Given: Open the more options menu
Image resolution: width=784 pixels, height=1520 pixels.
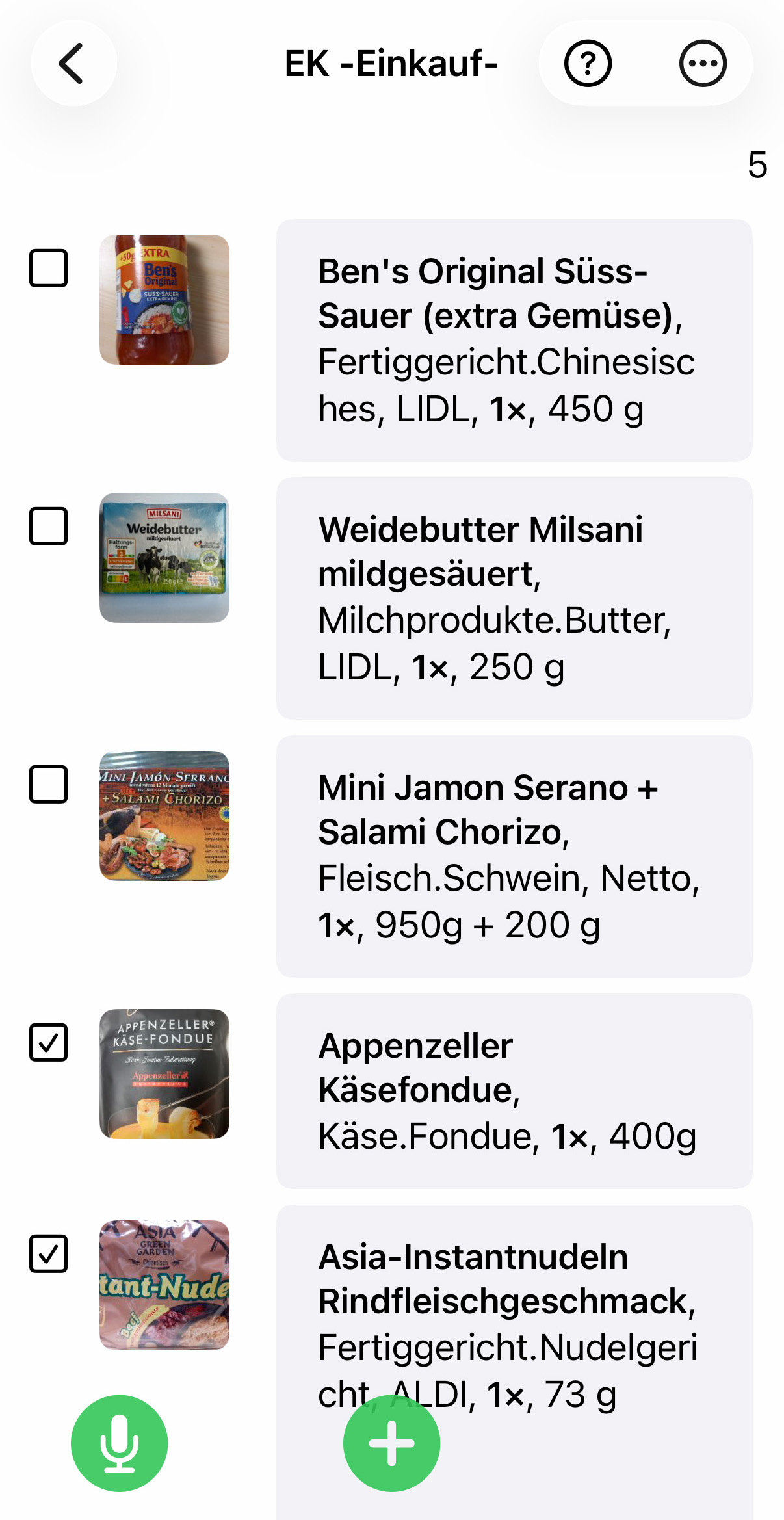Looking at the screenshot, I should [x=703, y=64].
